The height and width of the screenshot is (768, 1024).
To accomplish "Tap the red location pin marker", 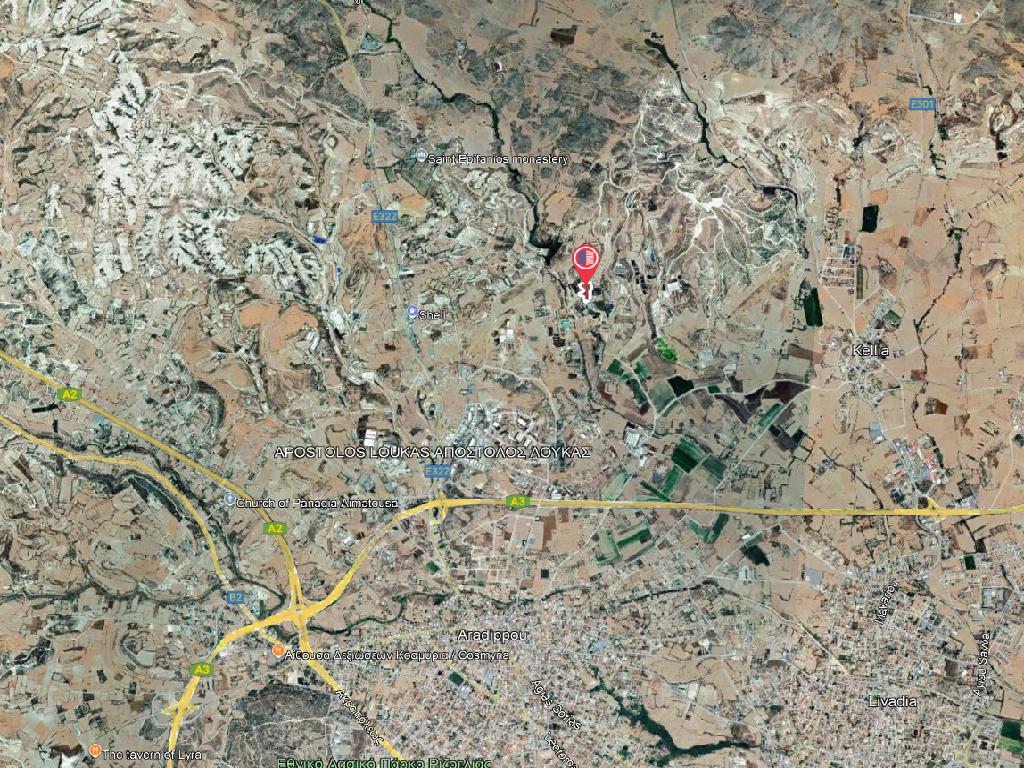I will pyautogui.click(x=586, y=259).
